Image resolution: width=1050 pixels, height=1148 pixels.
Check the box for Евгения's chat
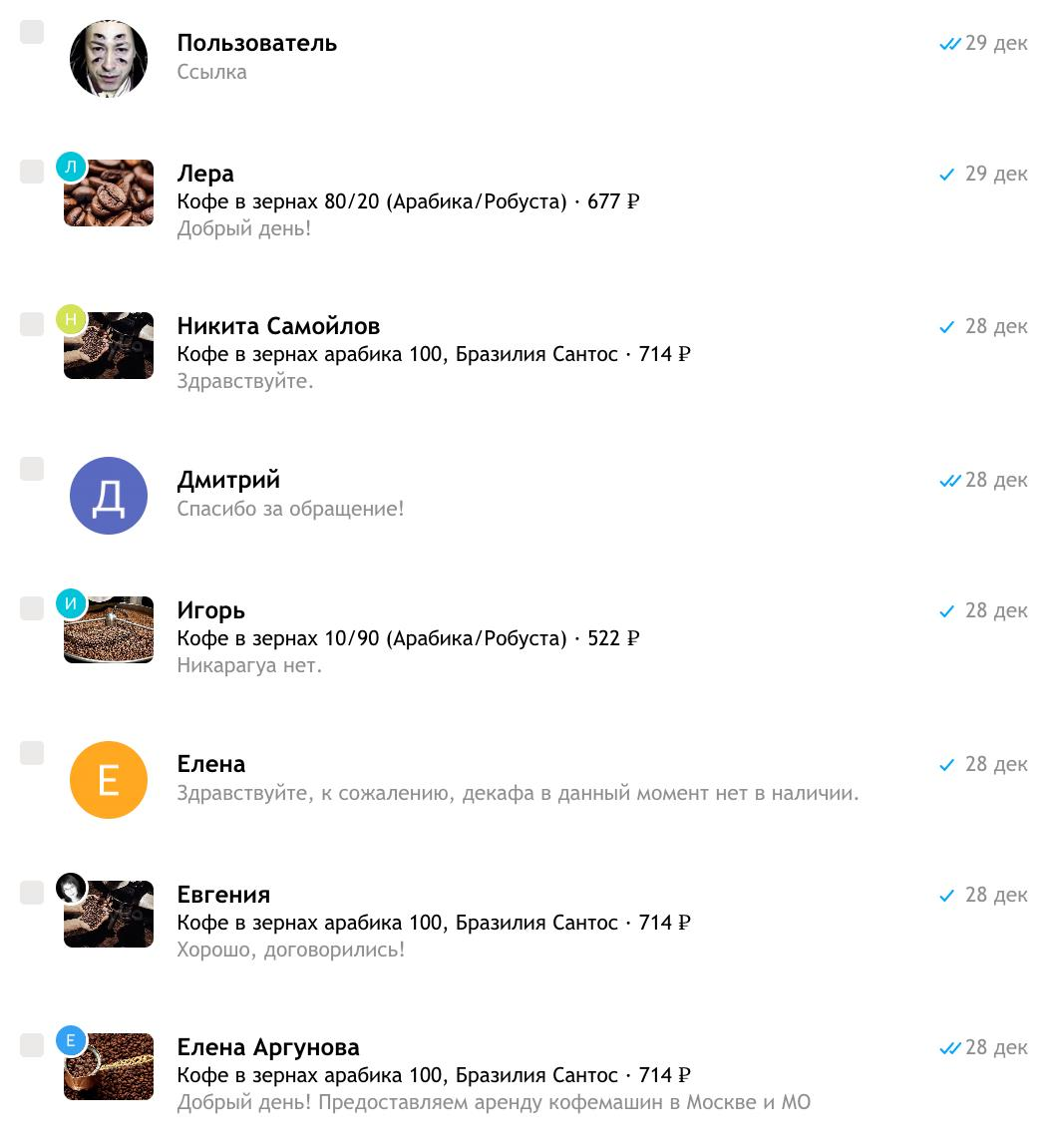(32, 893)
